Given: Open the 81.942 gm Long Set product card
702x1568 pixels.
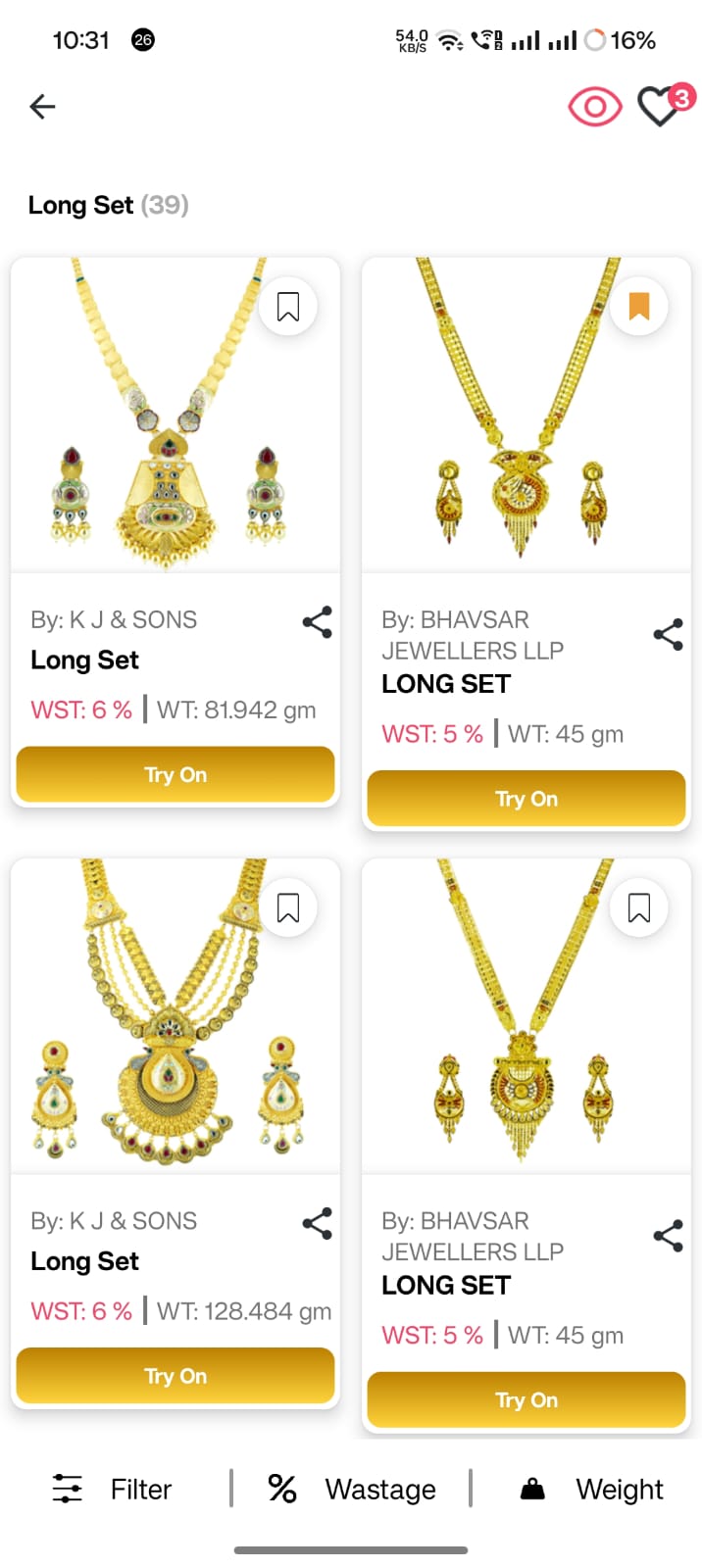Looking at the screenshot, I should tap(175, 532).
